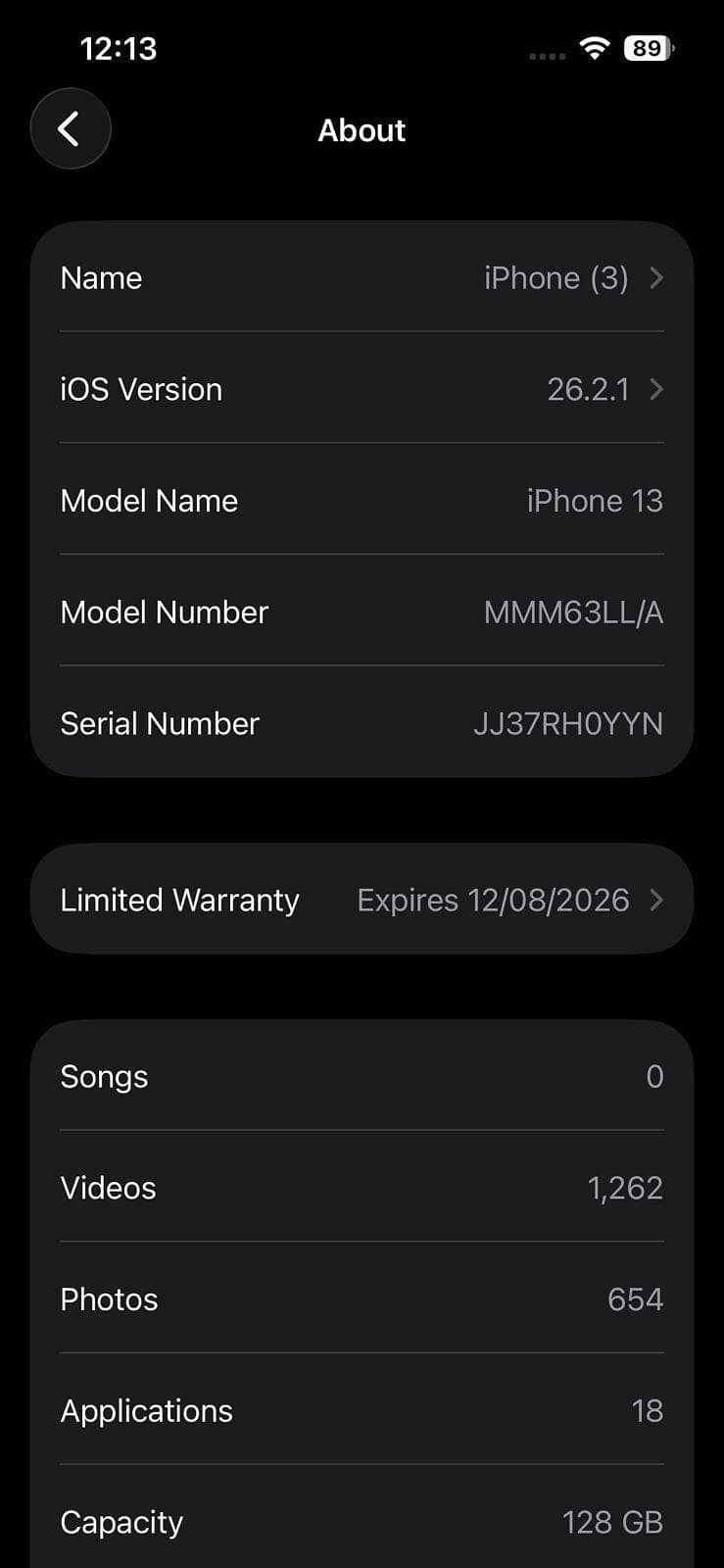This screenshot has width=724, height=1568.
Task: Open the About screen title
Action: point(362,129)
